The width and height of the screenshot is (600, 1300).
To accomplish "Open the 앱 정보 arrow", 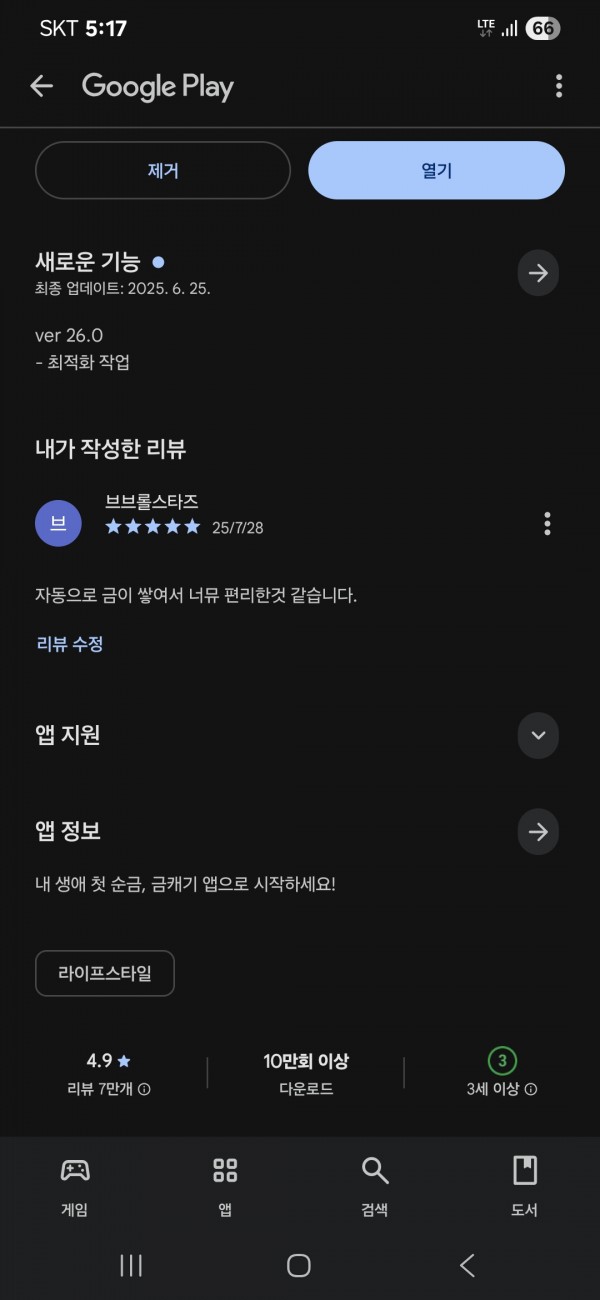I will 538,831.
